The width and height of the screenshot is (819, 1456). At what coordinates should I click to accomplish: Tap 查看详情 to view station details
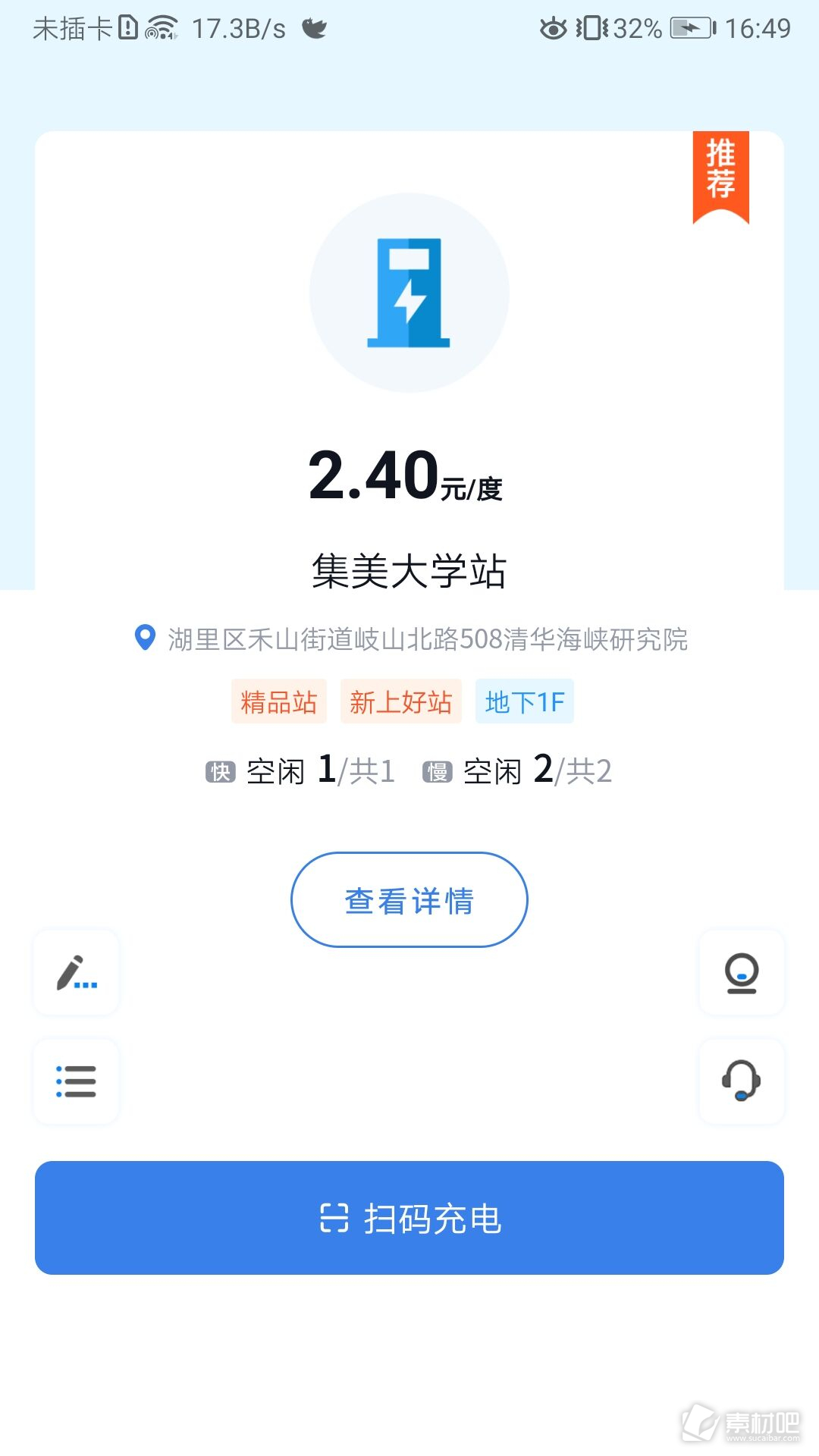tap(409, 899)
